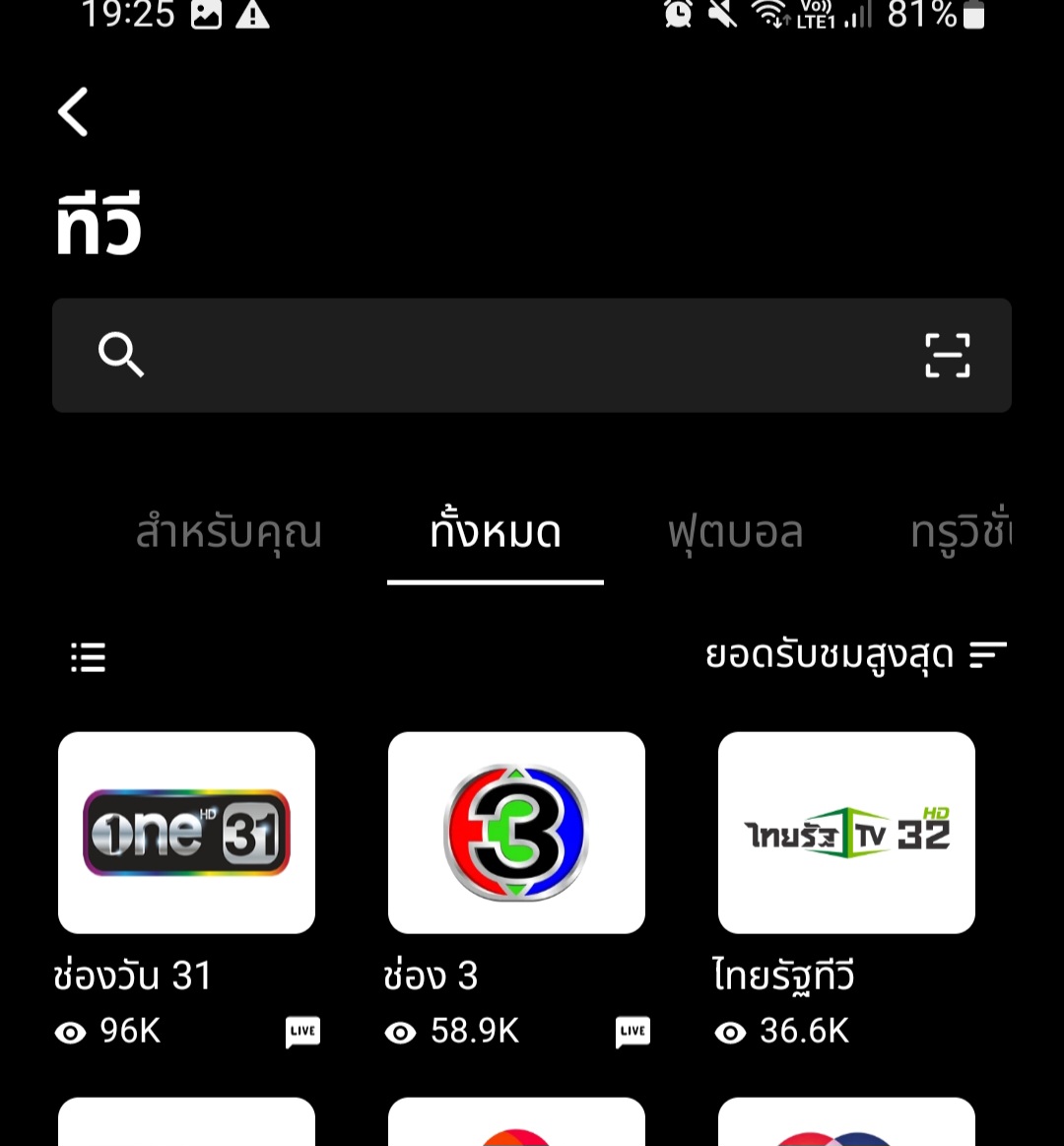Open channel ช่องวัน 31
Screen dimensions: 1064x1146
pyautogui.click(x=186, y=833)
